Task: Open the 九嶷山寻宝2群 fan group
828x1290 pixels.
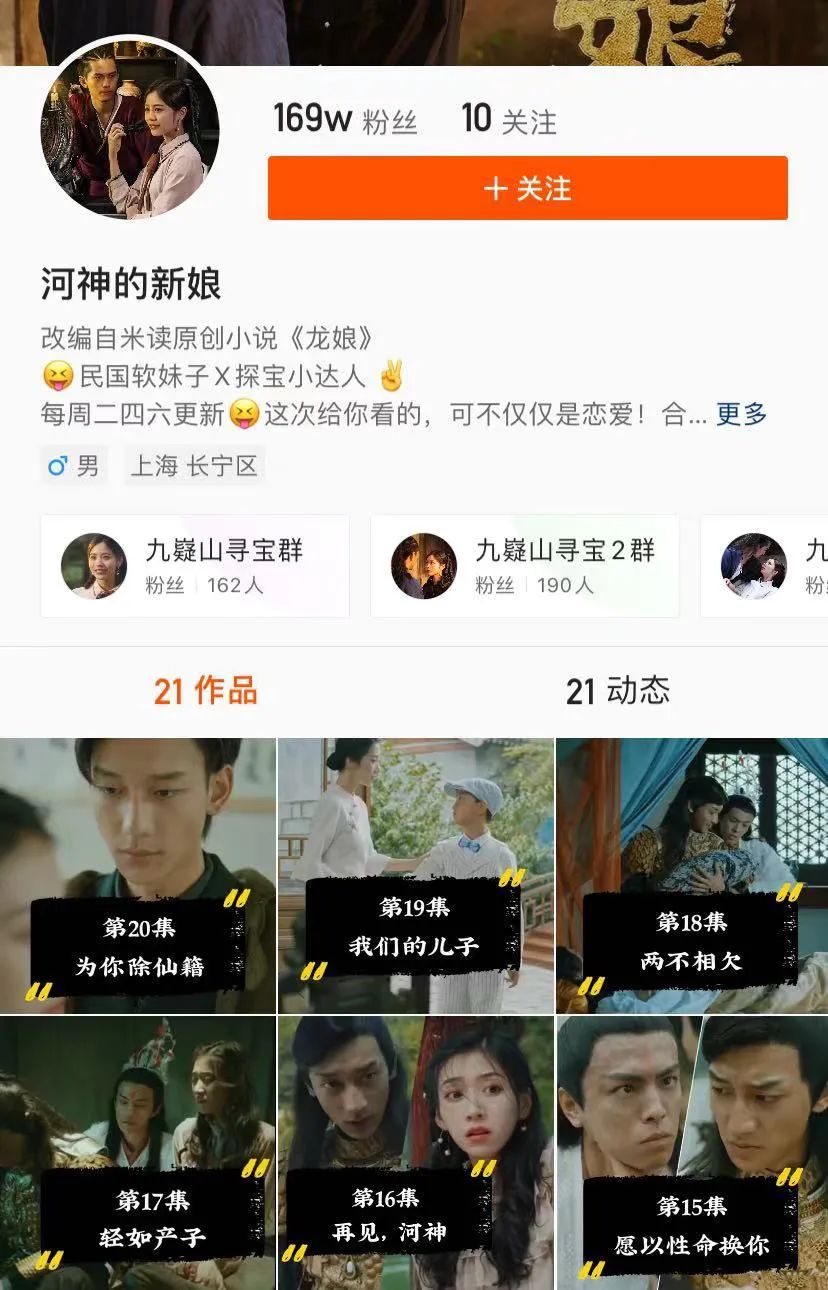Action: point(525,566)
